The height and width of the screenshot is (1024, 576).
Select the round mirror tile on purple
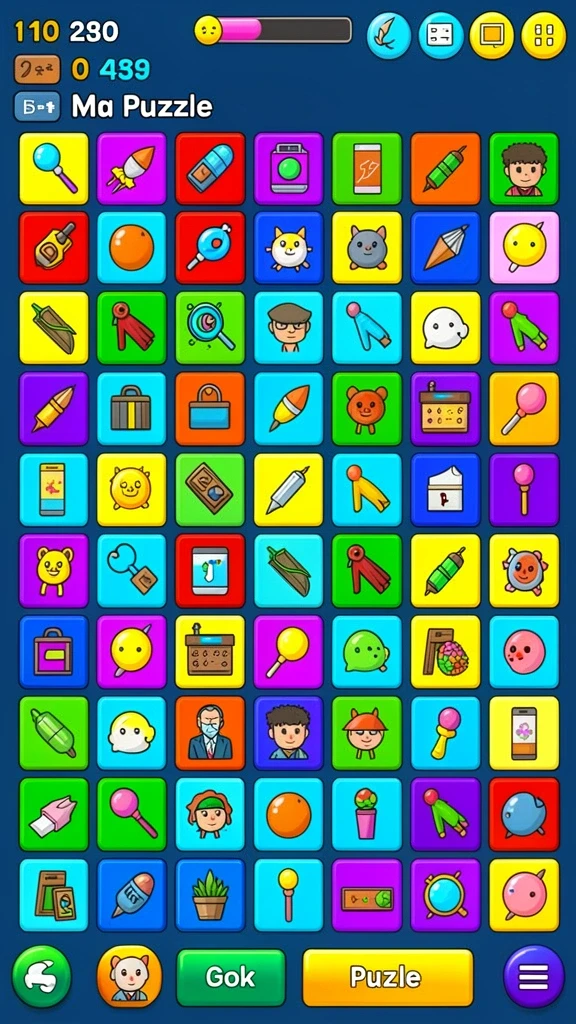[445, 895]
